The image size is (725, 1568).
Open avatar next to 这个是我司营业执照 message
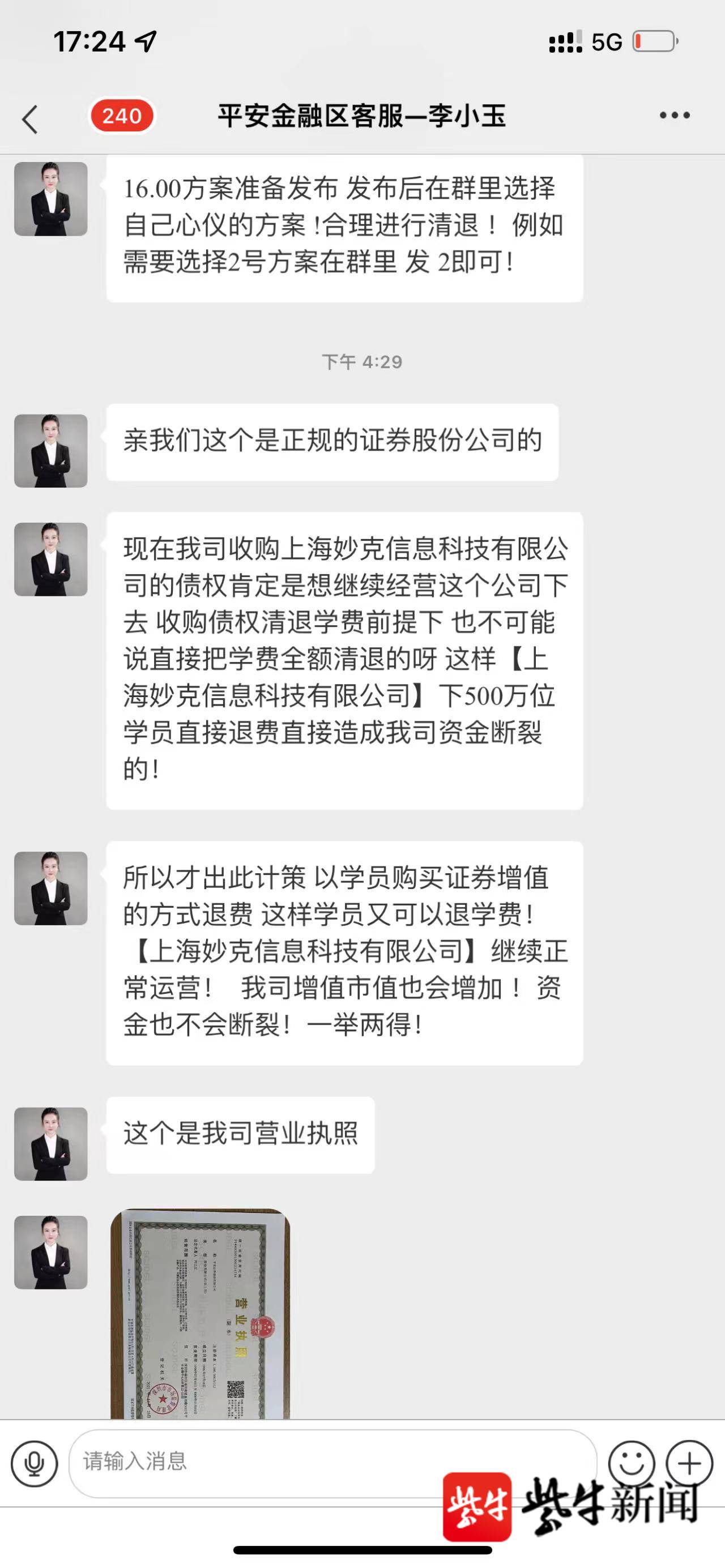(x=51, y=1144)
